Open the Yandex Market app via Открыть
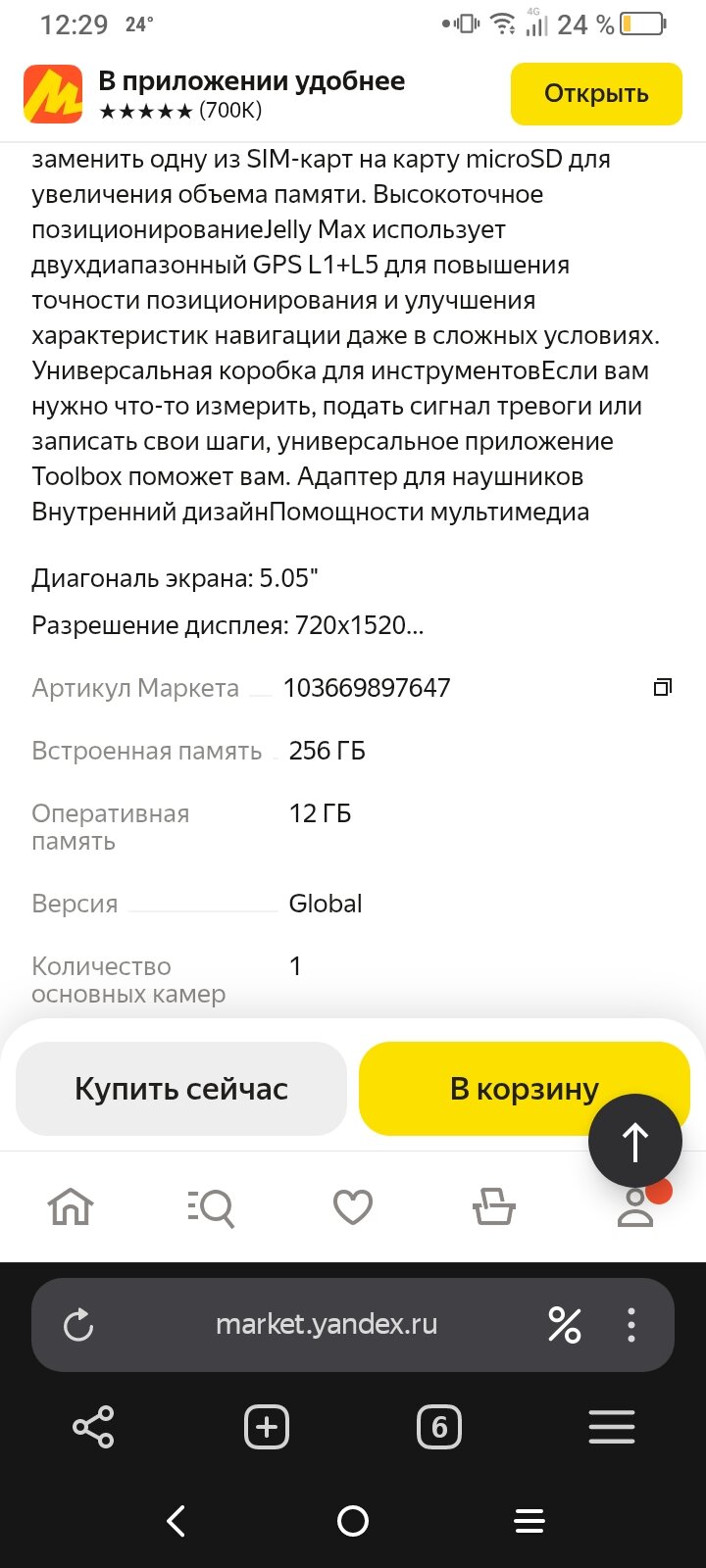The image size is (706, 1568). coord(596,94)
